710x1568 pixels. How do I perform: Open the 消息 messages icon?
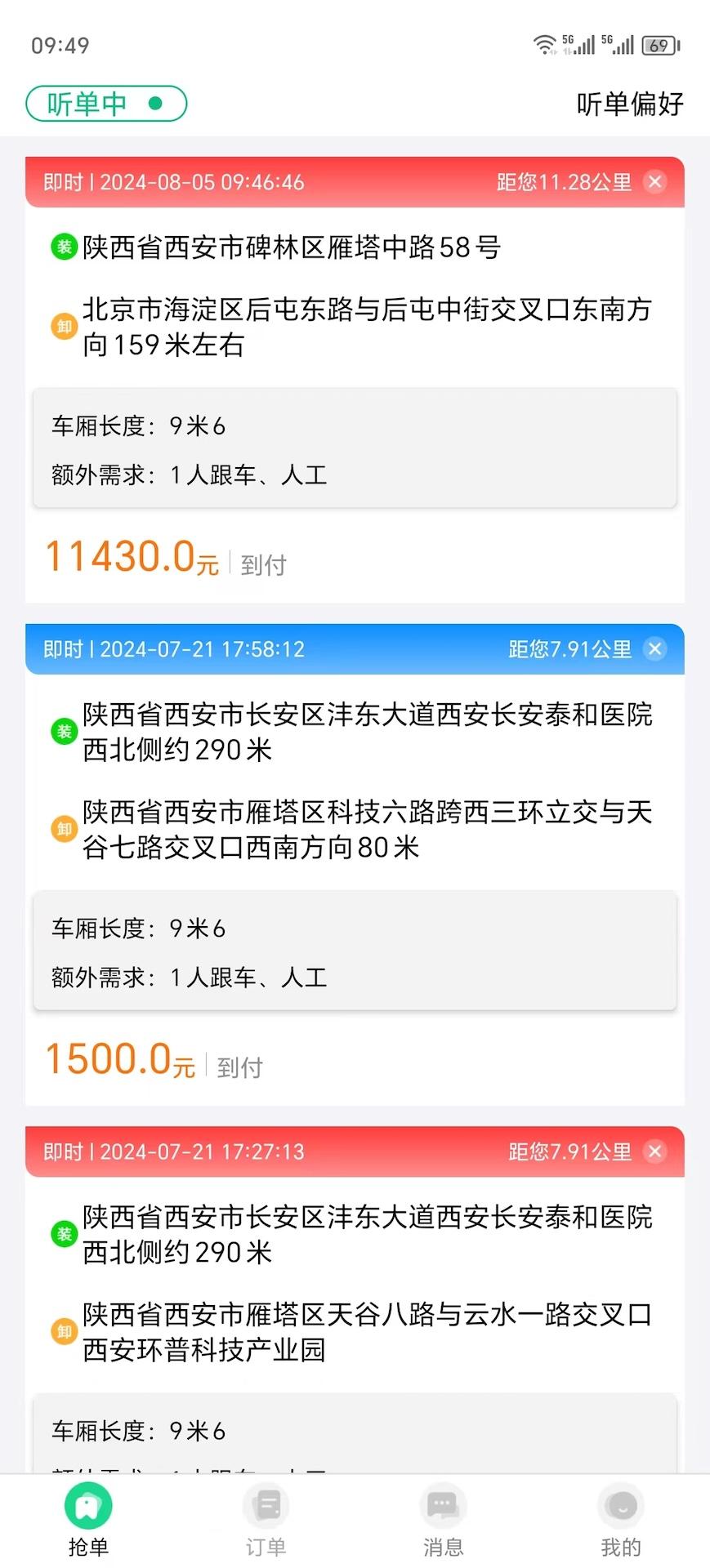coord(443,1507)
